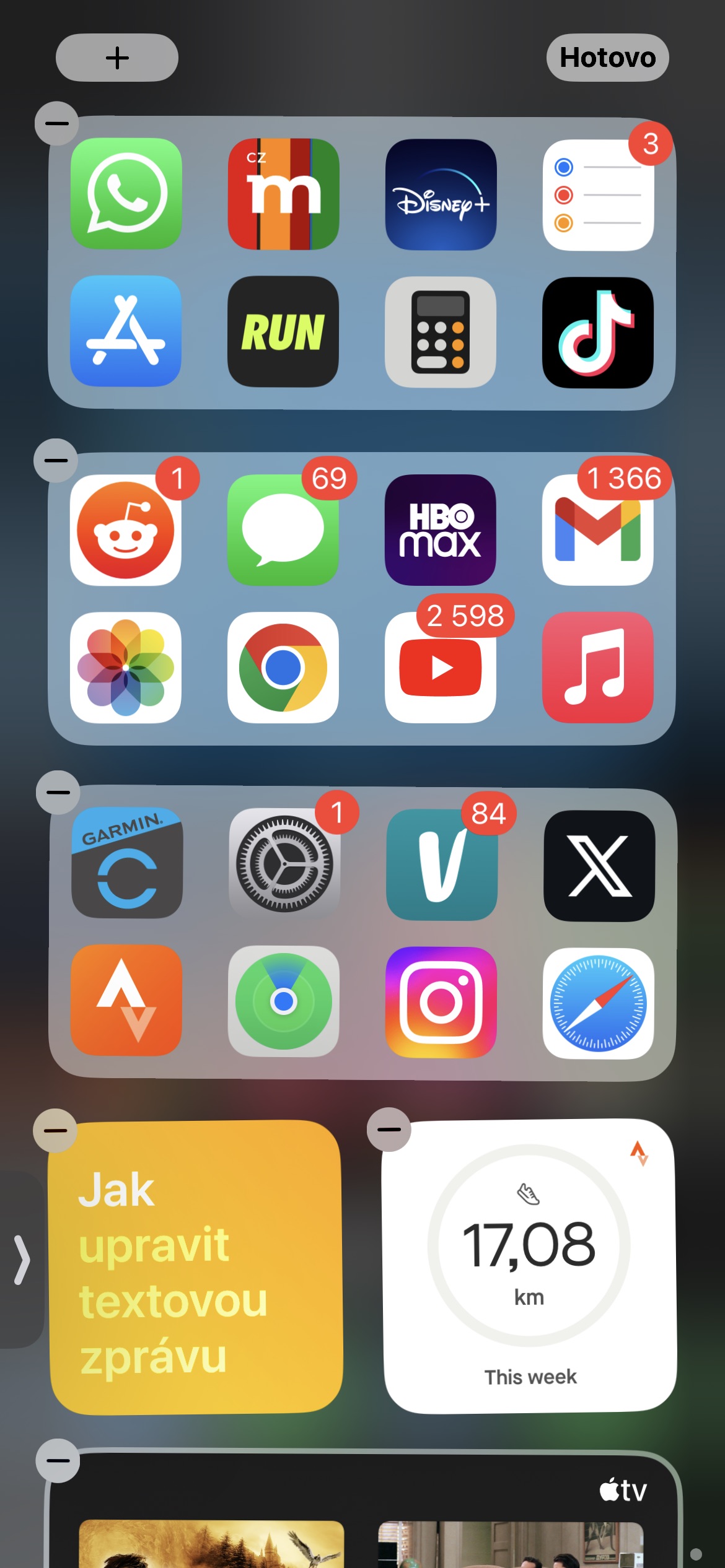
Task: Open TikTok
Action: [598, 333]
